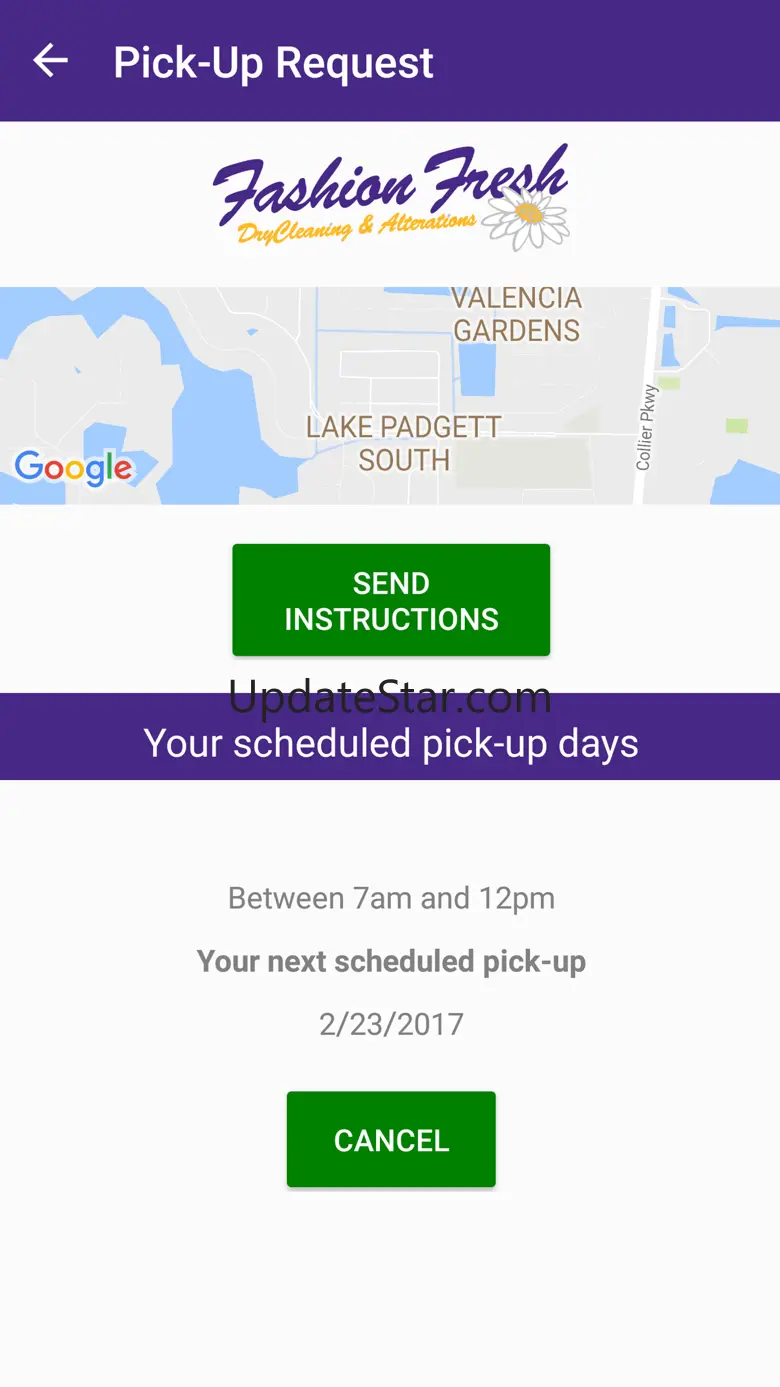Cancel the scheduled pick-up
780x1387 pixels.
pyautogui.click(x=391, y=1139)
